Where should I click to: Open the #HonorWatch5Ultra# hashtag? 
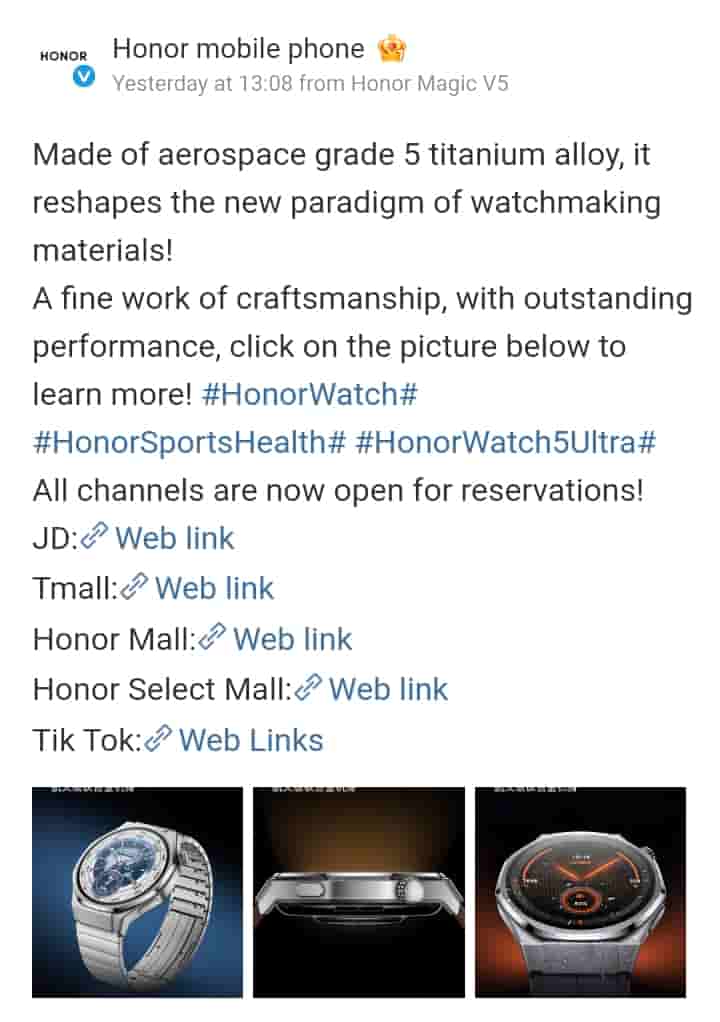click(505, 442)
